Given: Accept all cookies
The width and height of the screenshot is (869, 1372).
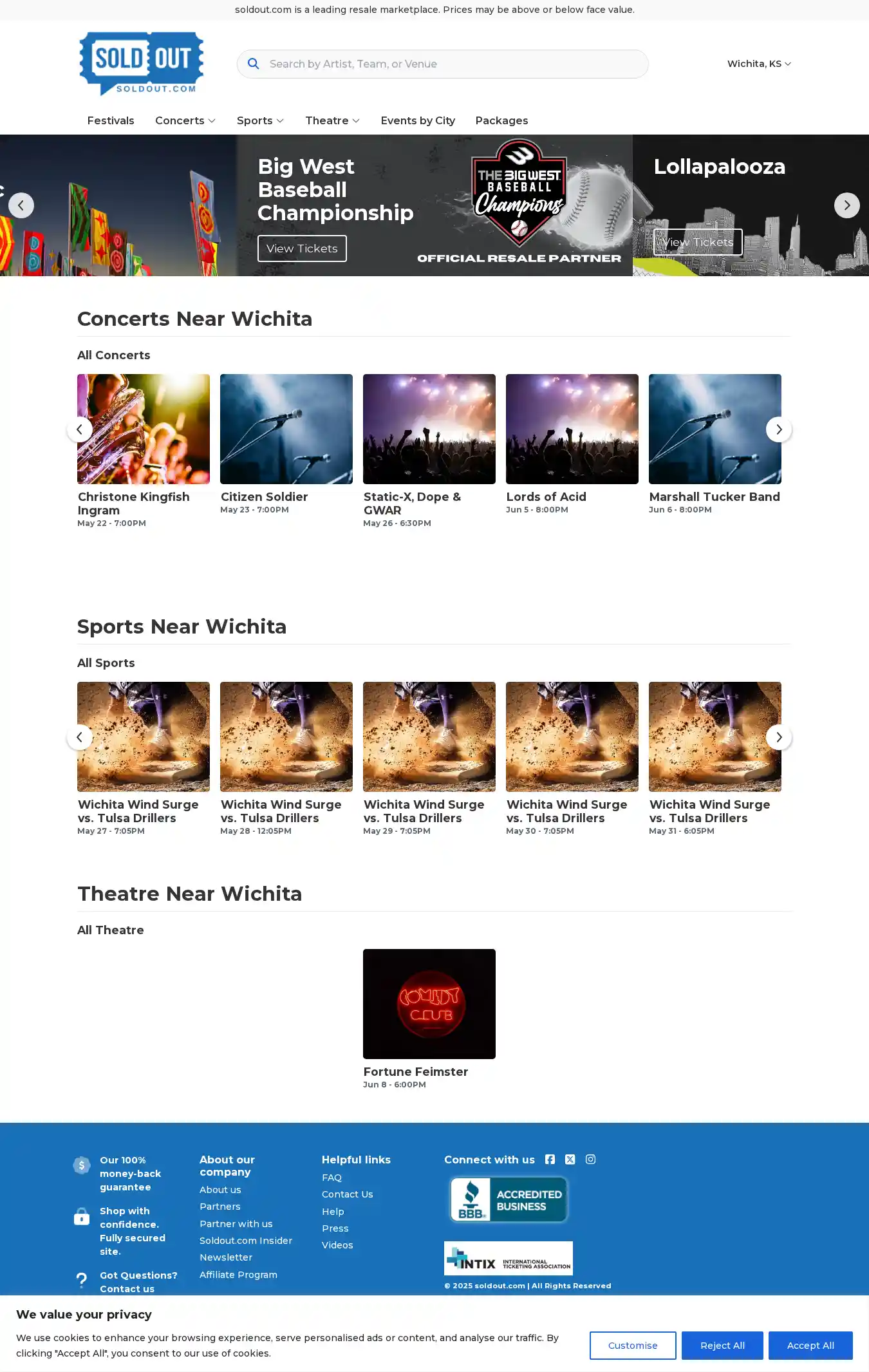Looking at the screenshot, I should 810,1346.
